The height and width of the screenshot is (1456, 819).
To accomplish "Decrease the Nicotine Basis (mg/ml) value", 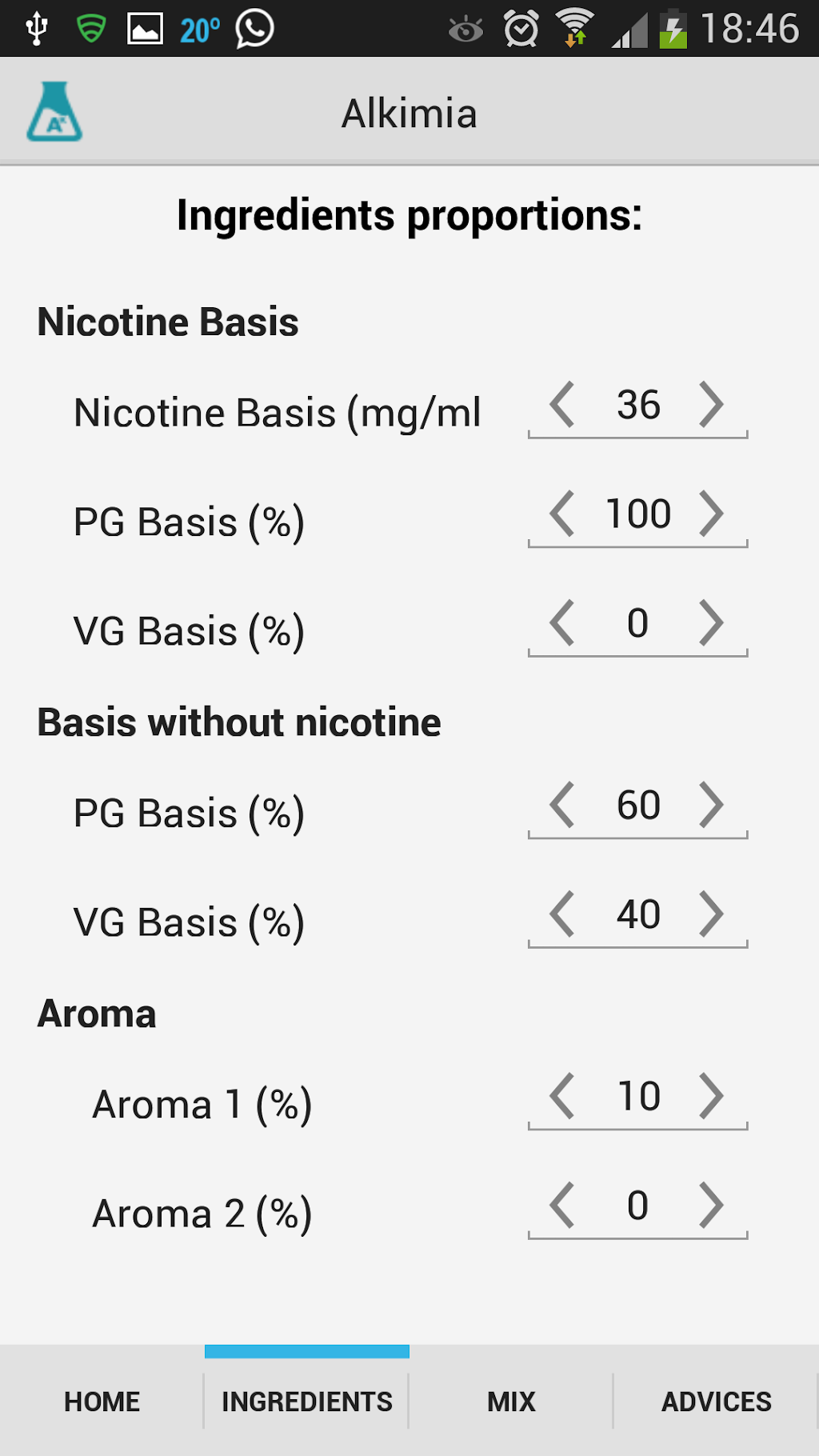I will pyautogui.click(x=562, y=405).
